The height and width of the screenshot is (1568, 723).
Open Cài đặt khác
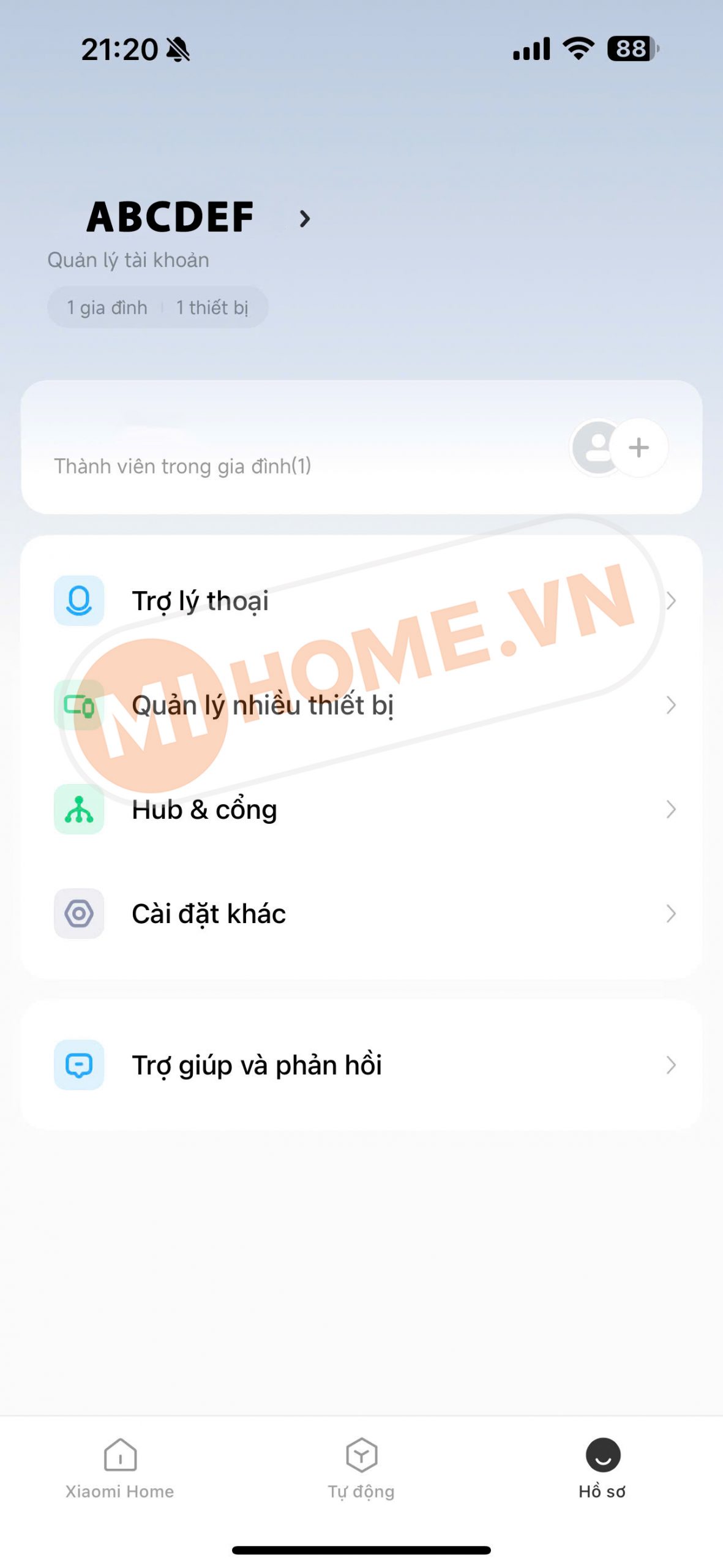[x=361, y=914]
